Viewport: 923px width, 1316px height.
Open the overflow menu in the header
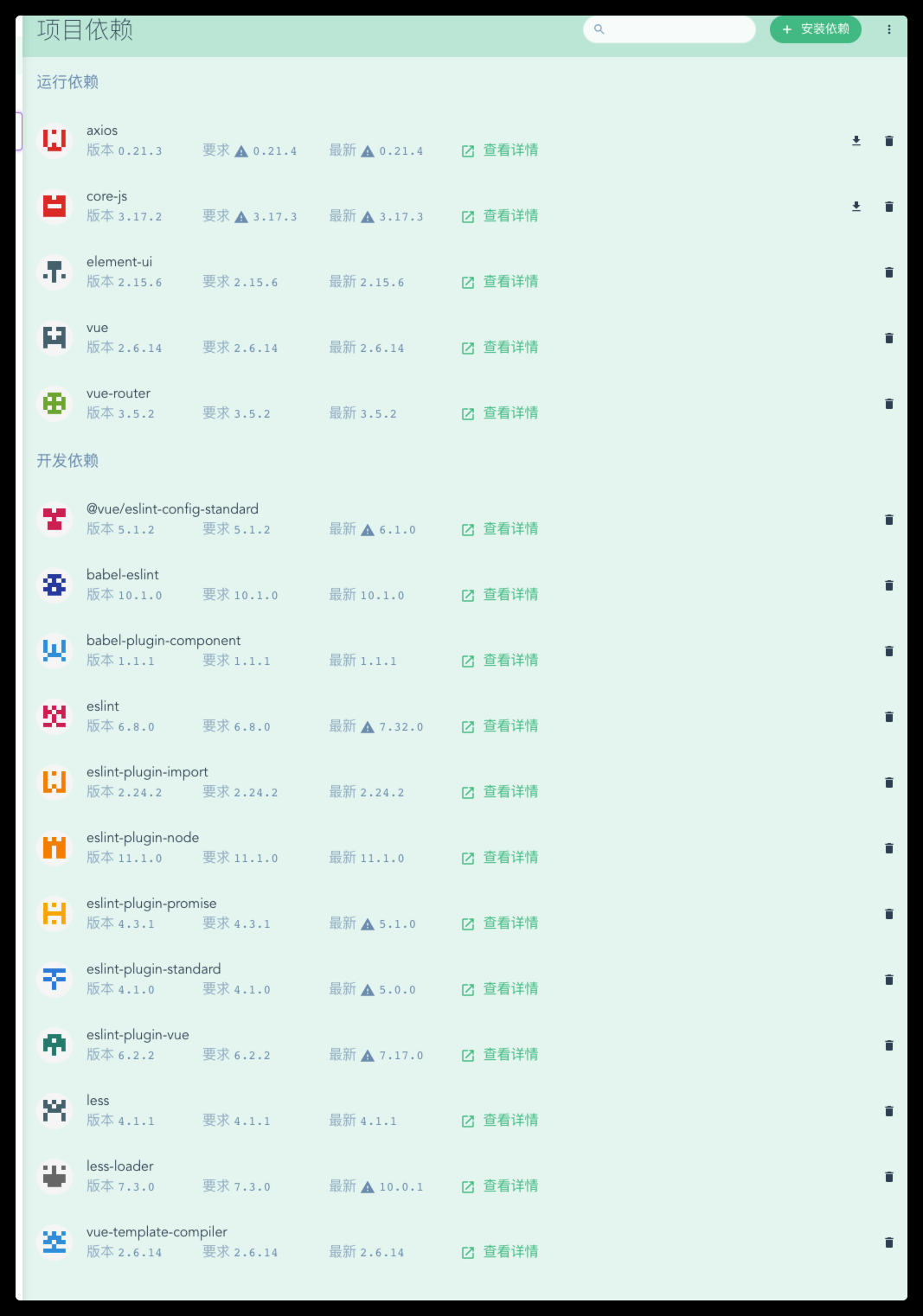[x=888, y=29]
